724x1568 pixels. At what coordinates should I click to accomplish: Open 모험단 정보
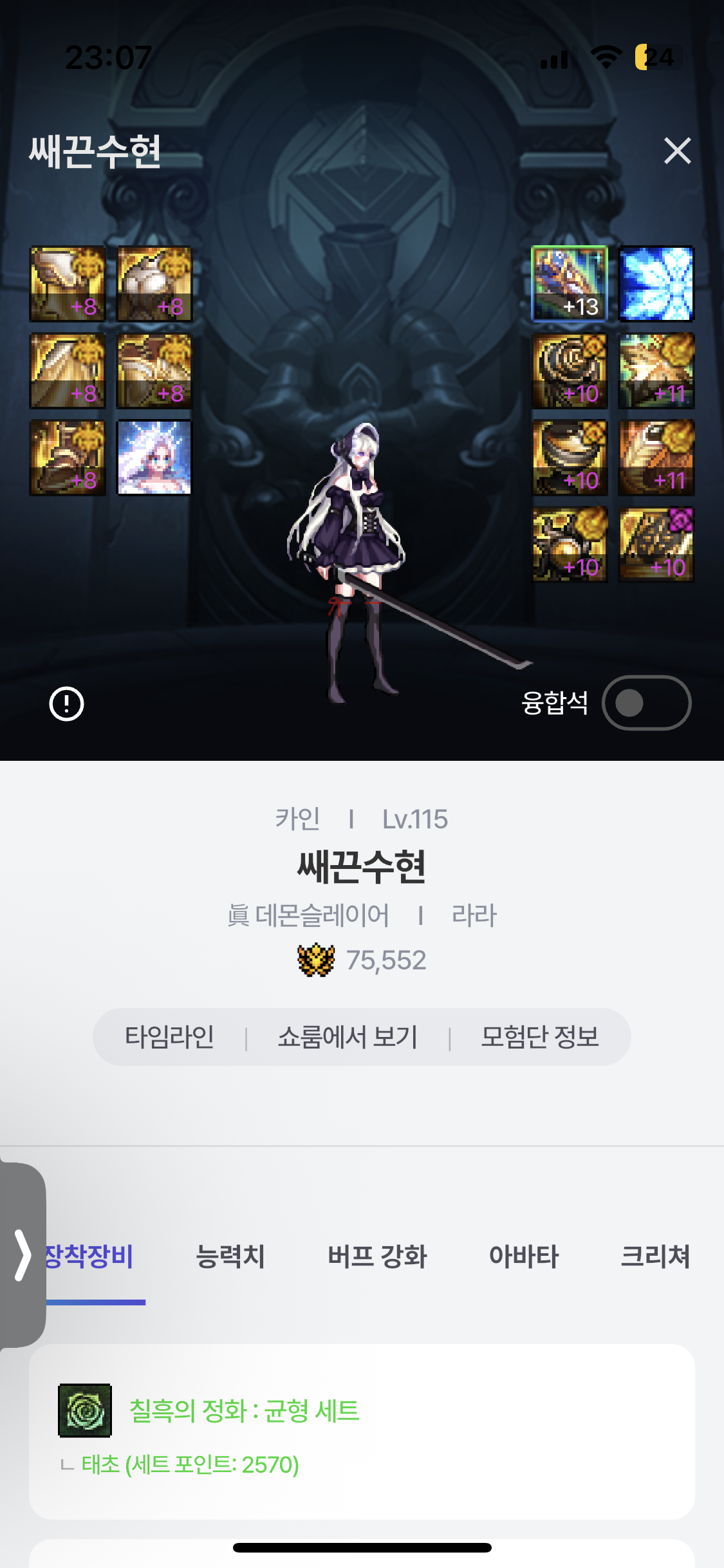540,1037
